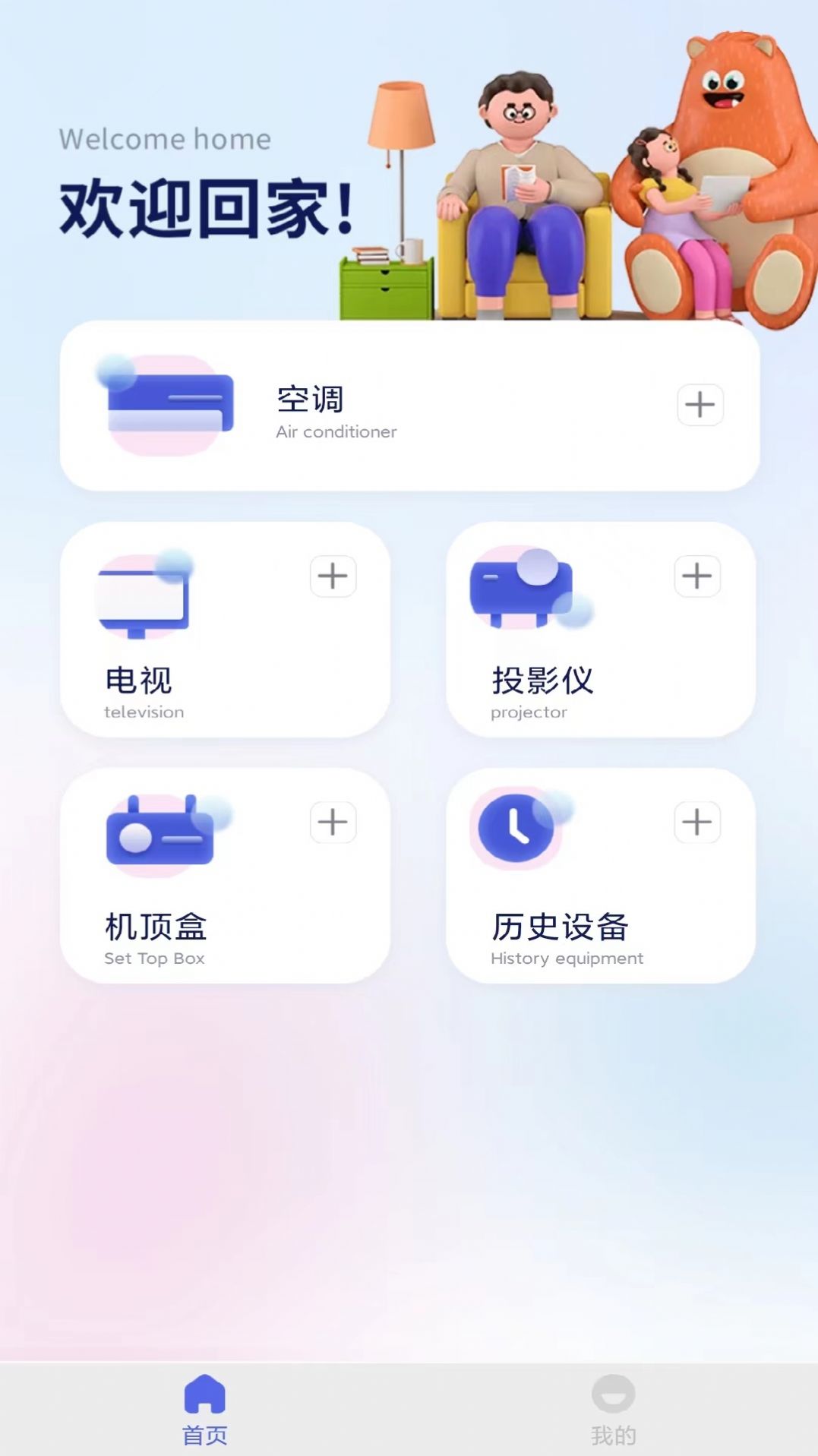The width and height of the screenshot is (818, 1456).
Task: Tap the plus icon on the 历史设备 card
Action: click(696, 823)
